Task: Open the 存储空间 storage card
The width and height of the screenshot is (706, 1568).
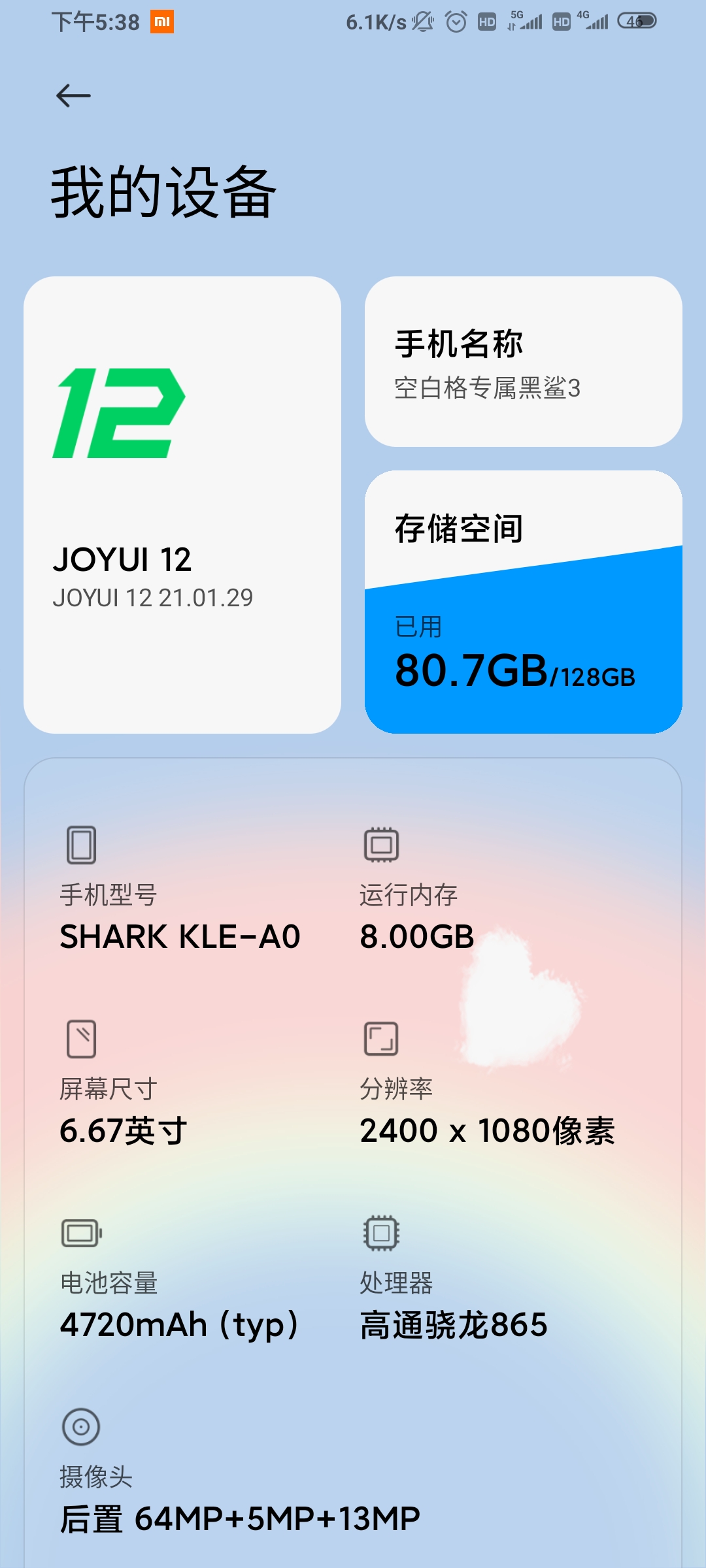Action: 523,602
